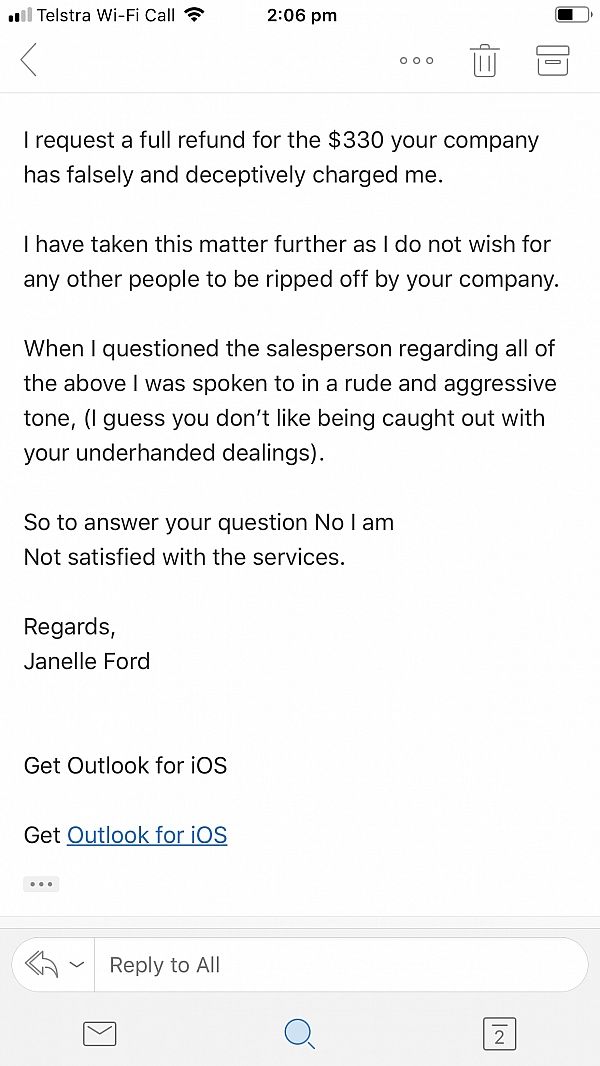Open the Outlook for iOS link
Image resolution: width=600 pixels, height=1066 pixels.
tap(147, 834)
